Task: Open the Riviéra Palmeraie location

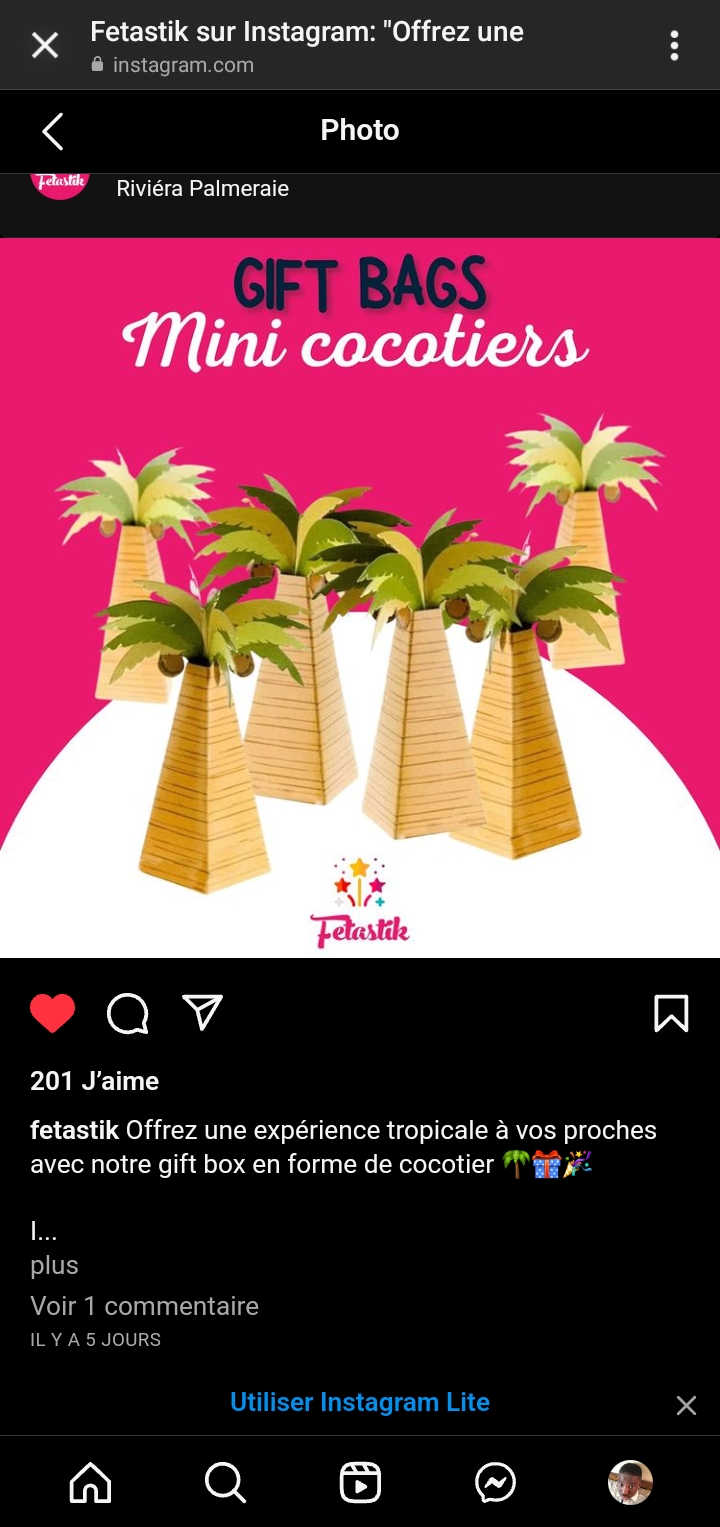Action: 203,188
